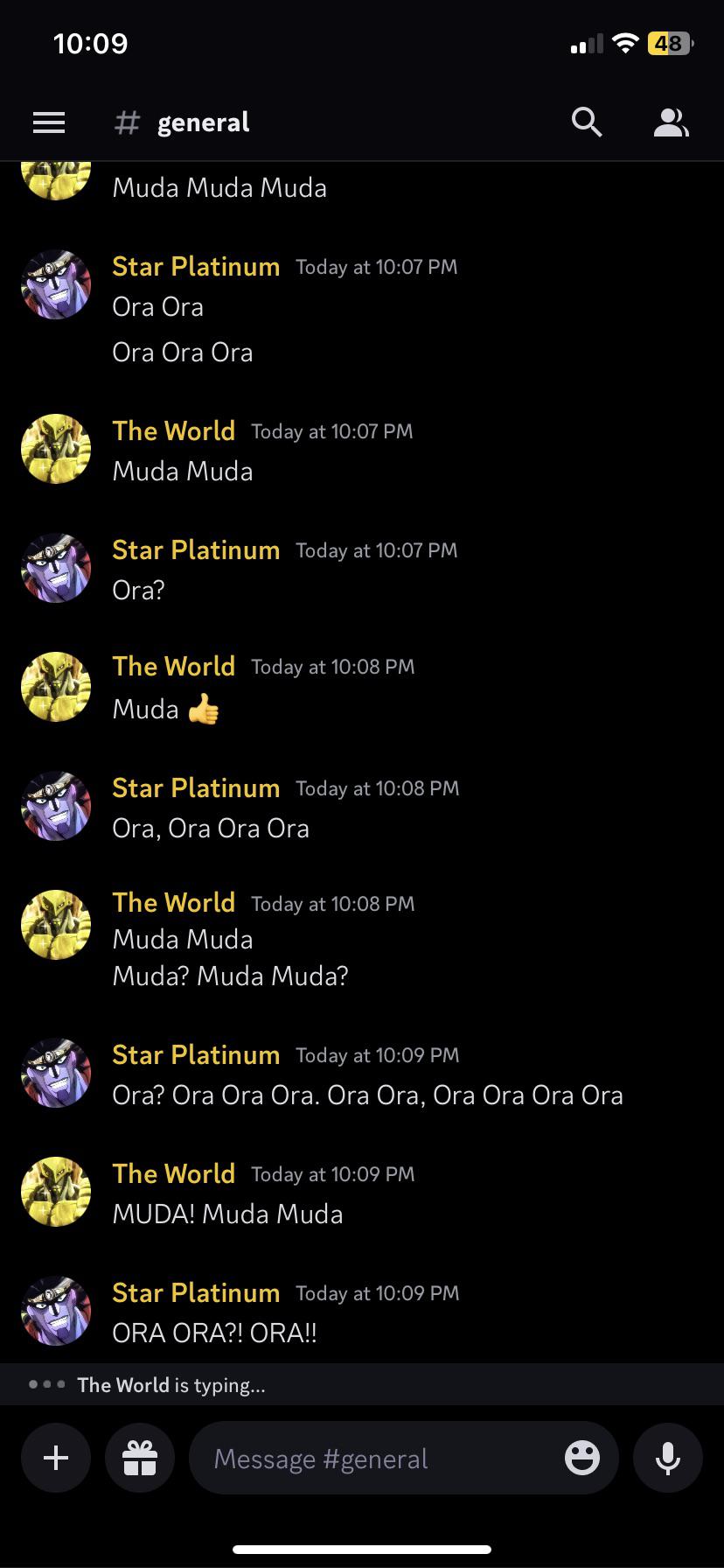Image resolution: width=724 pixels, height=1568 pixels.
Task: Tap the username Star Platinum
Action: pos(196,1292)
